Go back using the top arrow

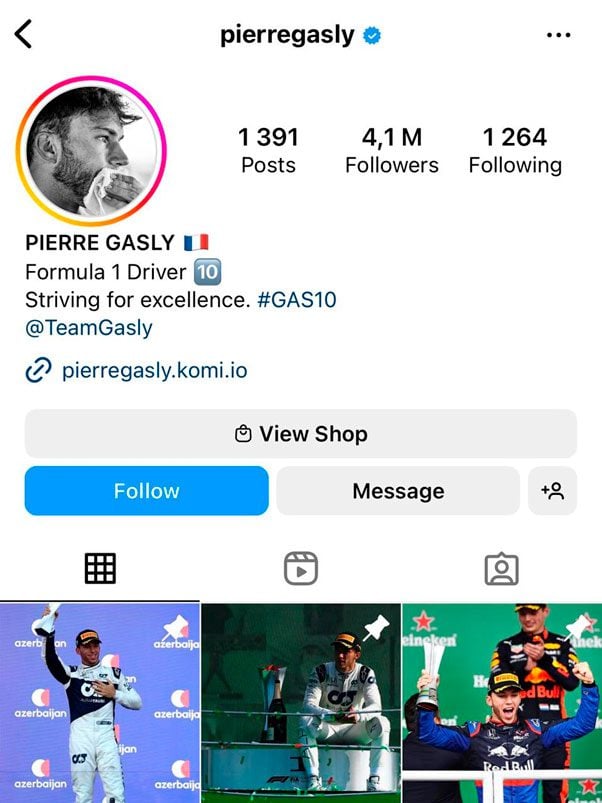point(24,35)
